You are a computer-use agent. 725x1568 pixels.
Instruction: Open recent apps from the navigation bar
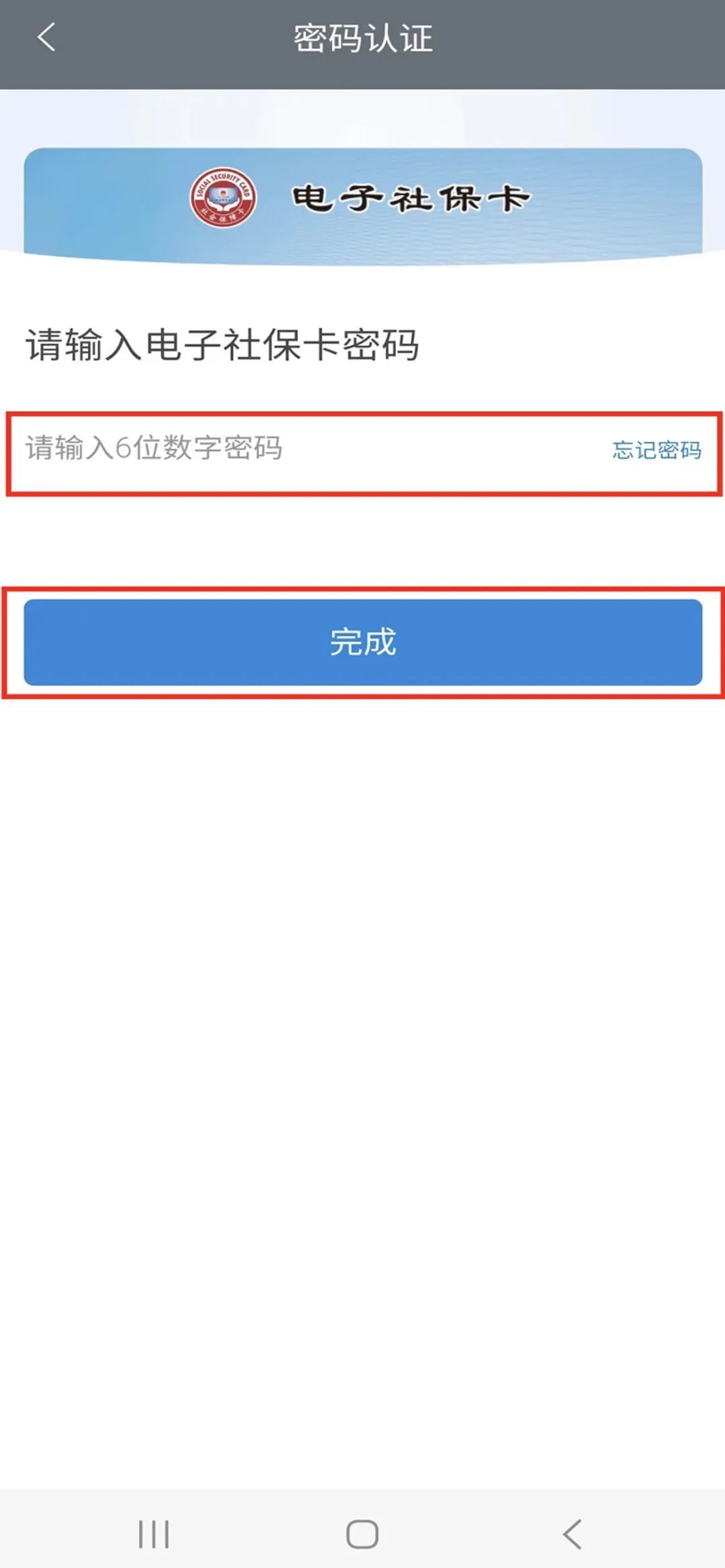click(x=154, y=1534)
